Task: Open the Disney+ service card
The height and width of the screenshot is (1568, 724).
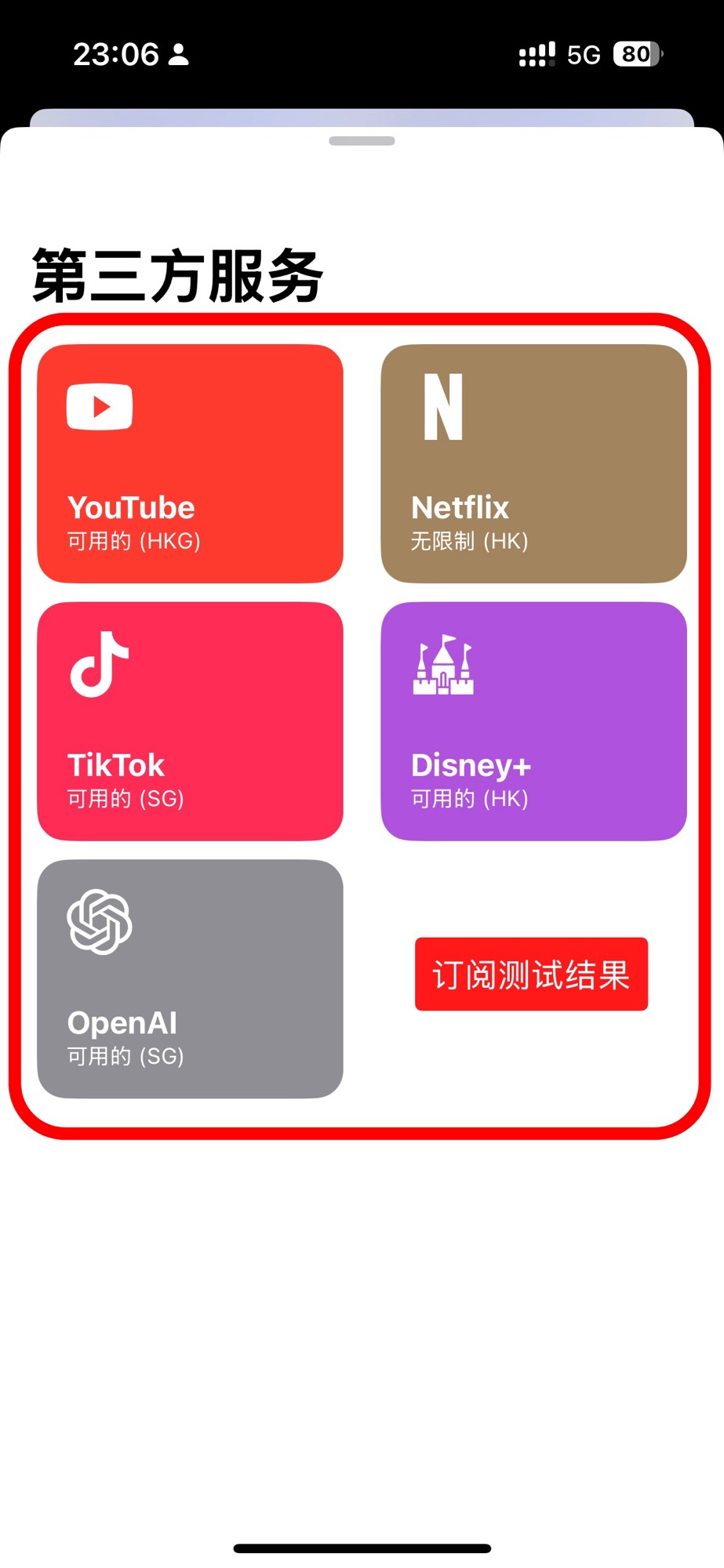Action: click(x=533, y=721)
